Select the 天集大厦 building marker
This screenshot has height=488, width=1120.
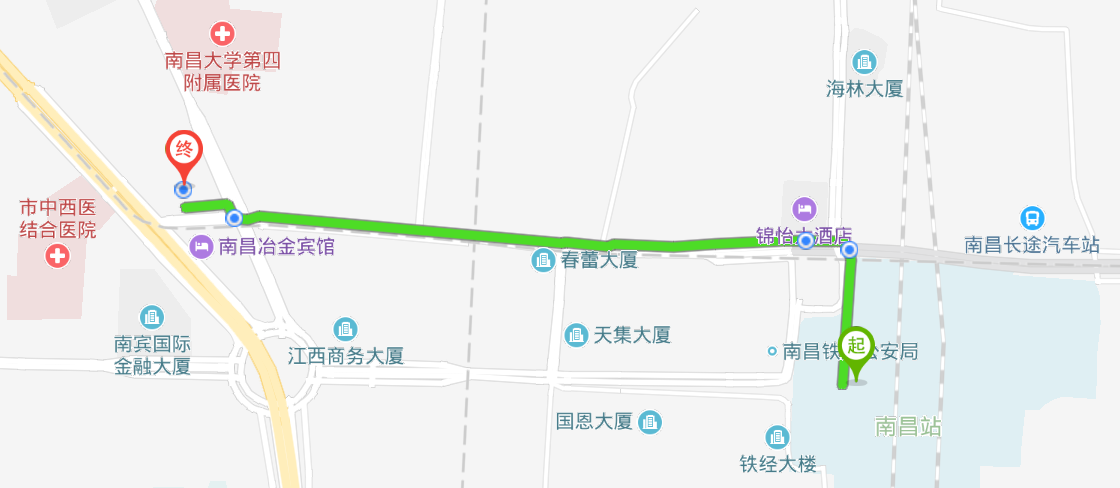coord(576,335)
